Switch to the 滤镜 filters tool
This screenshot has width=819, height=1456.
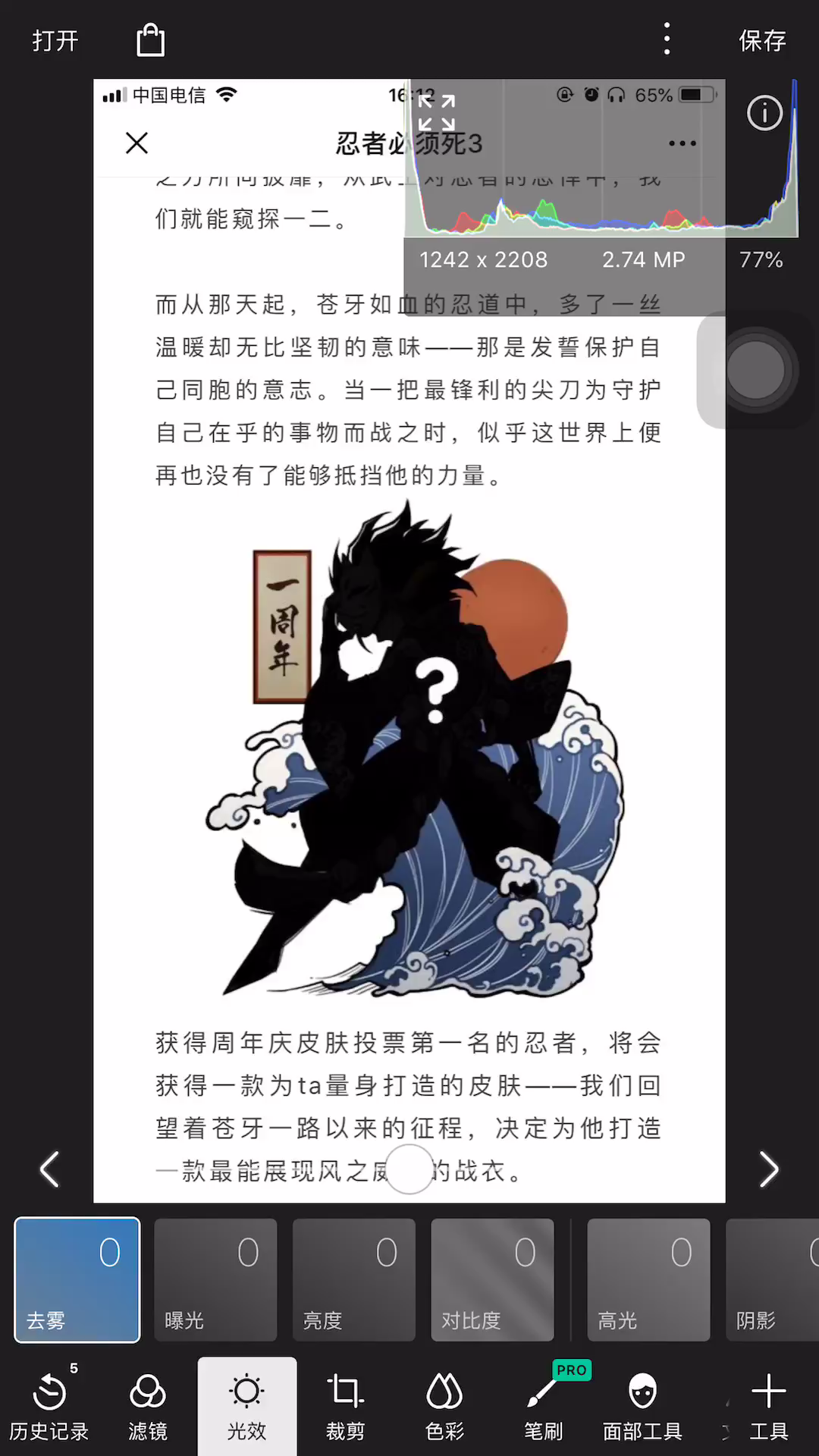coord(148,1406)
